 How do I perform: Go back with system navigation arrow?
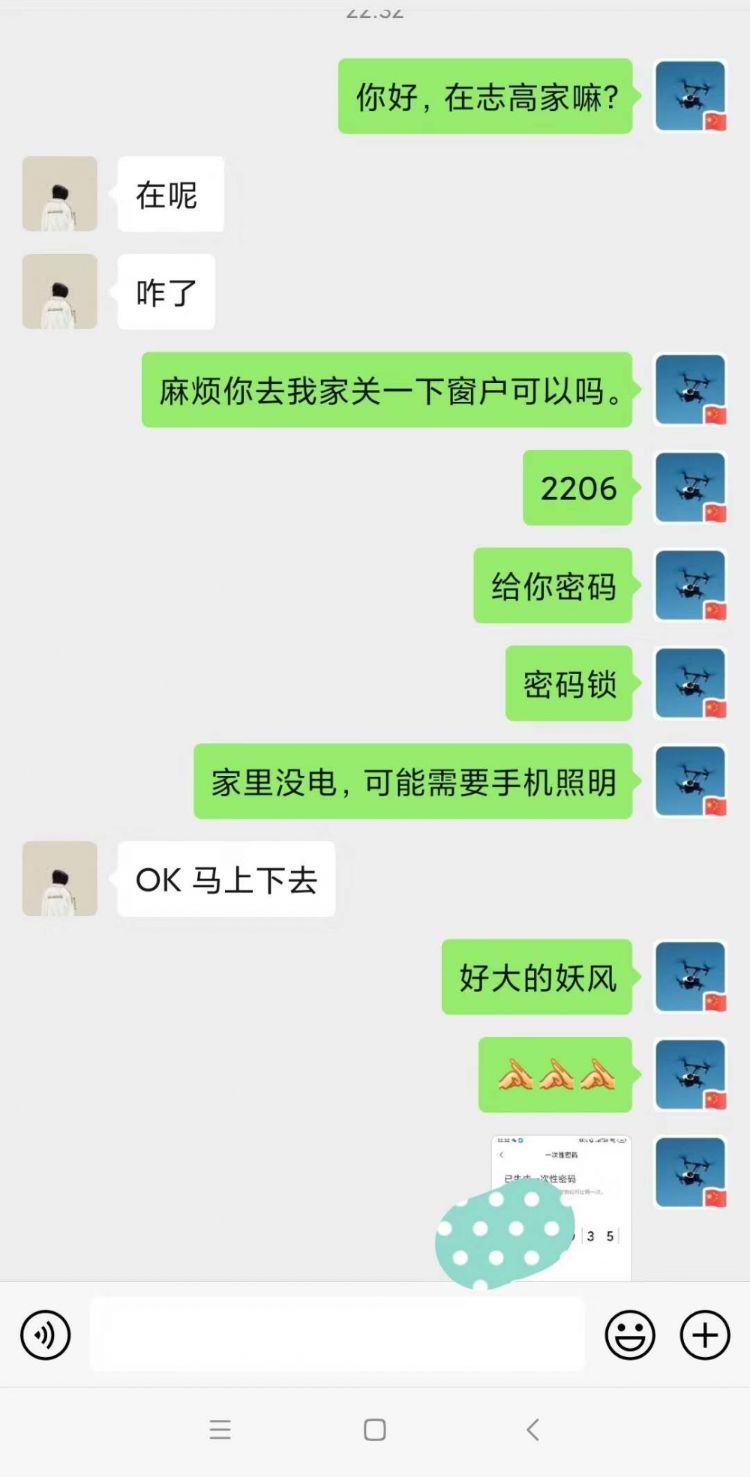click(x=533, y=1430)
